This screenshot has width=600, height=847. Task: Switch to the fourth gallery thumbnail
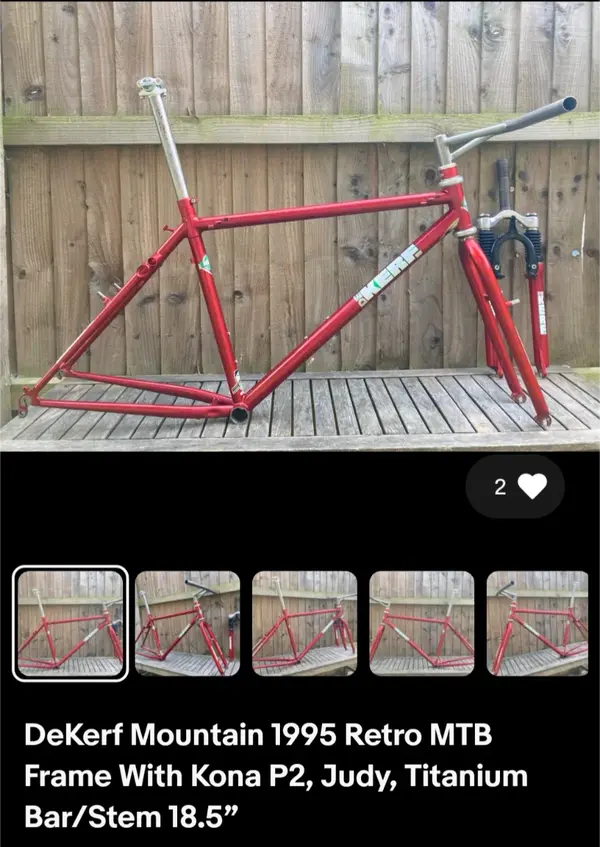click(x=422, y=623)
